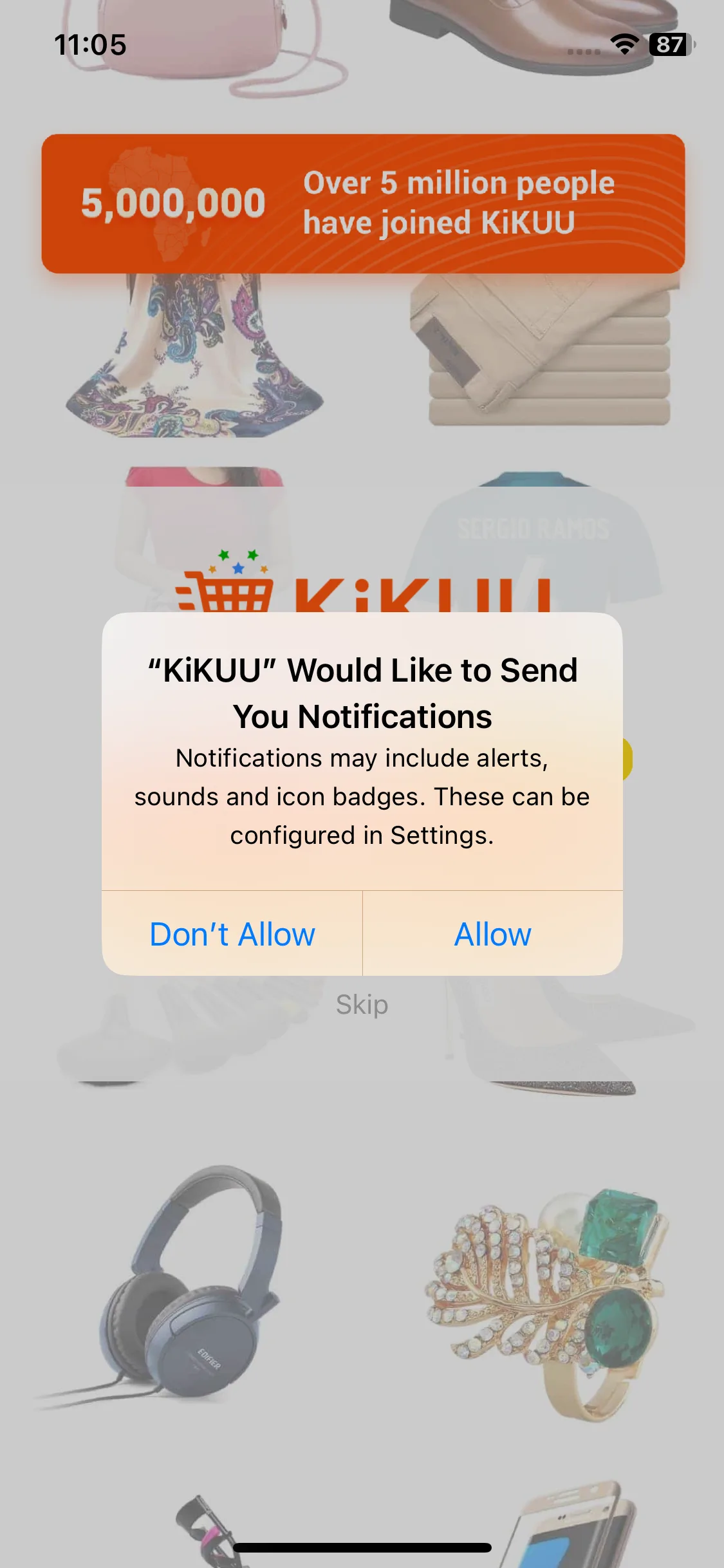
Task: Select Don't Allow on the notification prompt
Action: pos(232,934)
